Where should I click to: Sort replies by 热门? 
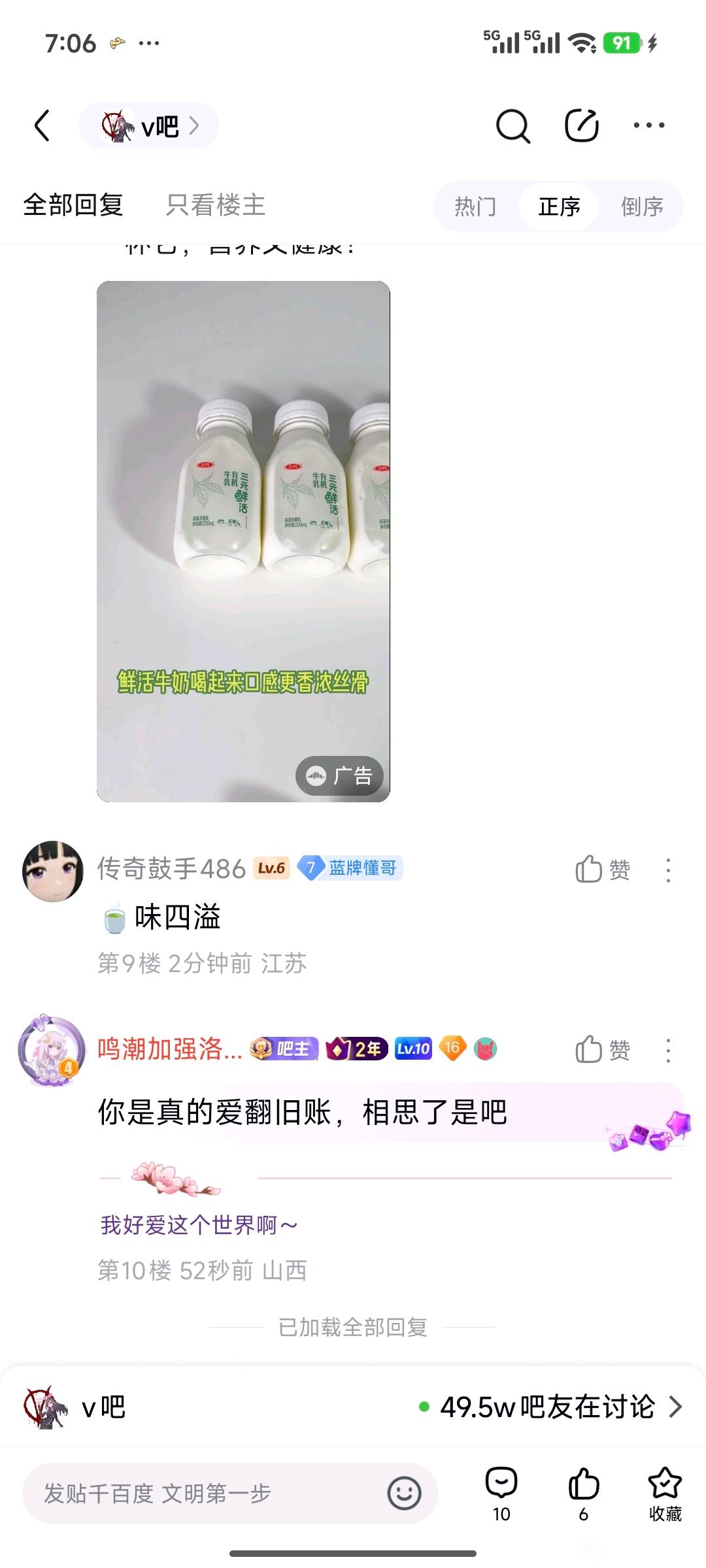point(476,207)
